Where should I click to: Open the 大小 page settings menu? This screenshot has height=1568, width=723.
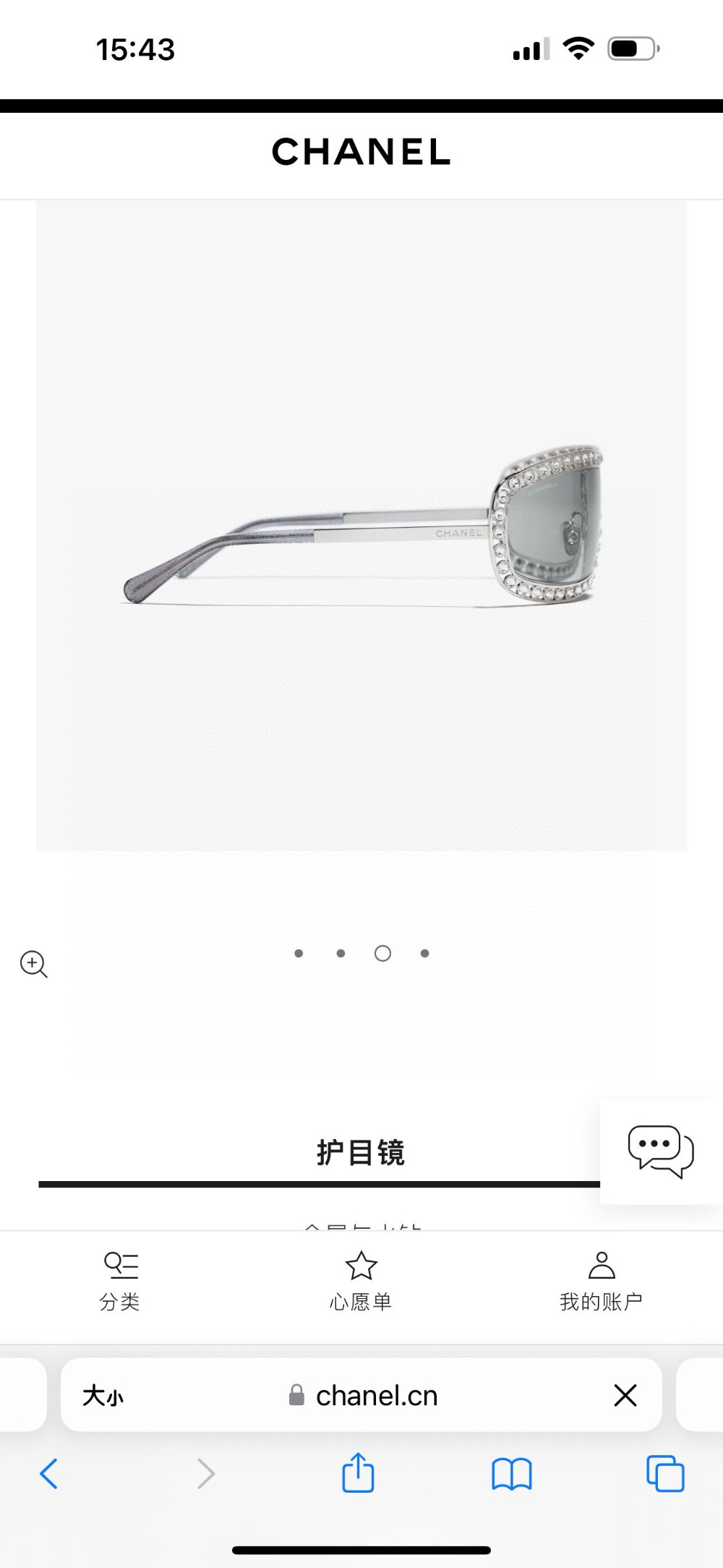point(103,1396)
